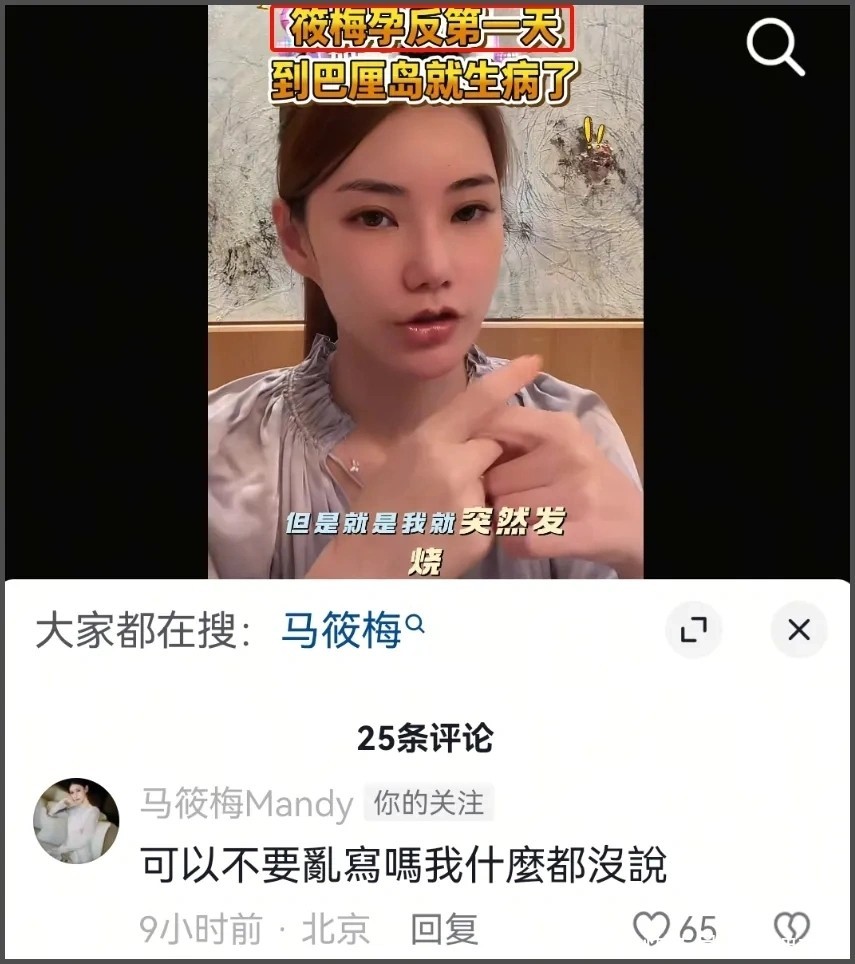This screenshot has height=964, width=855.
Task: Dislike 马筱梅Mandy's comment
Action: pyautogui.click(x=792, y=929)
